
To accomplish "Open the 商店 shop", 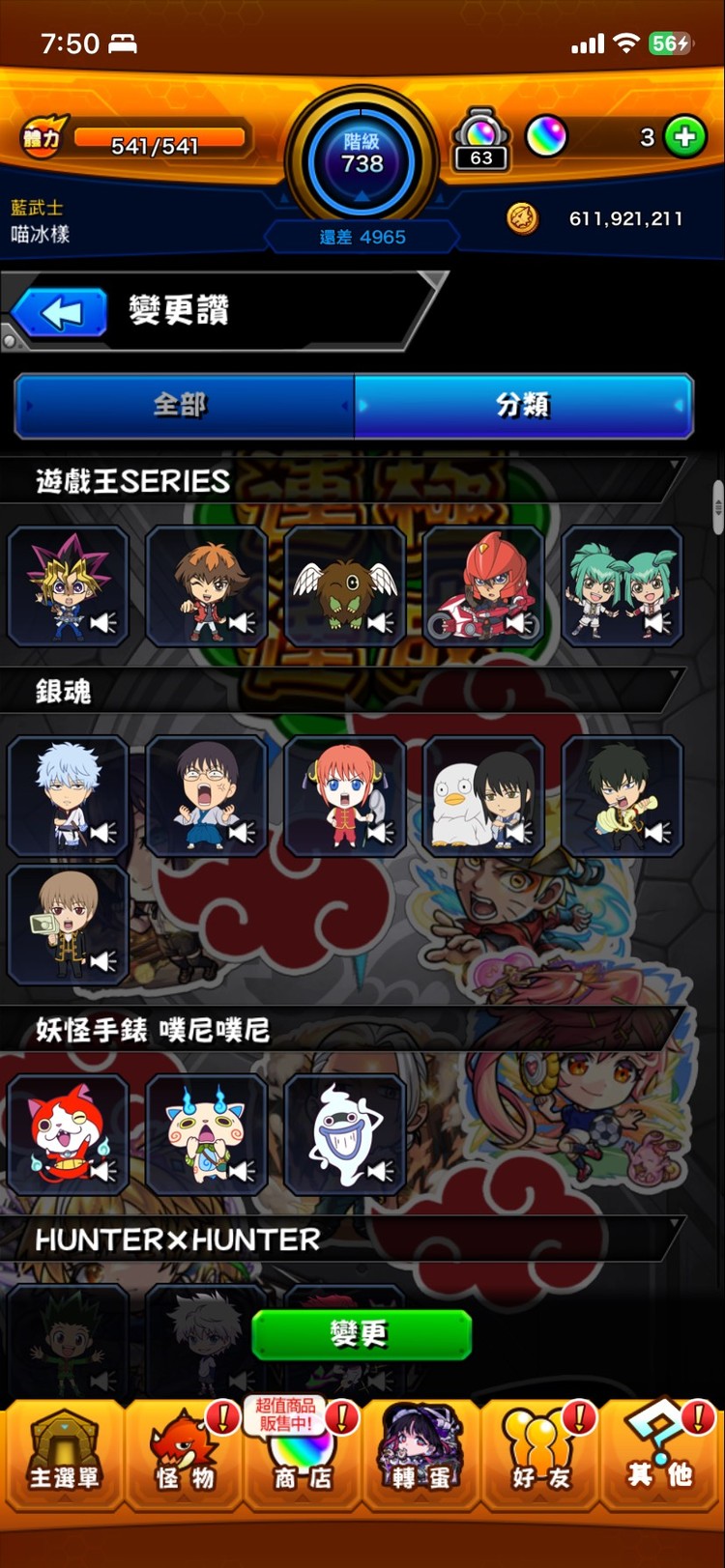I will (302, 1454).
